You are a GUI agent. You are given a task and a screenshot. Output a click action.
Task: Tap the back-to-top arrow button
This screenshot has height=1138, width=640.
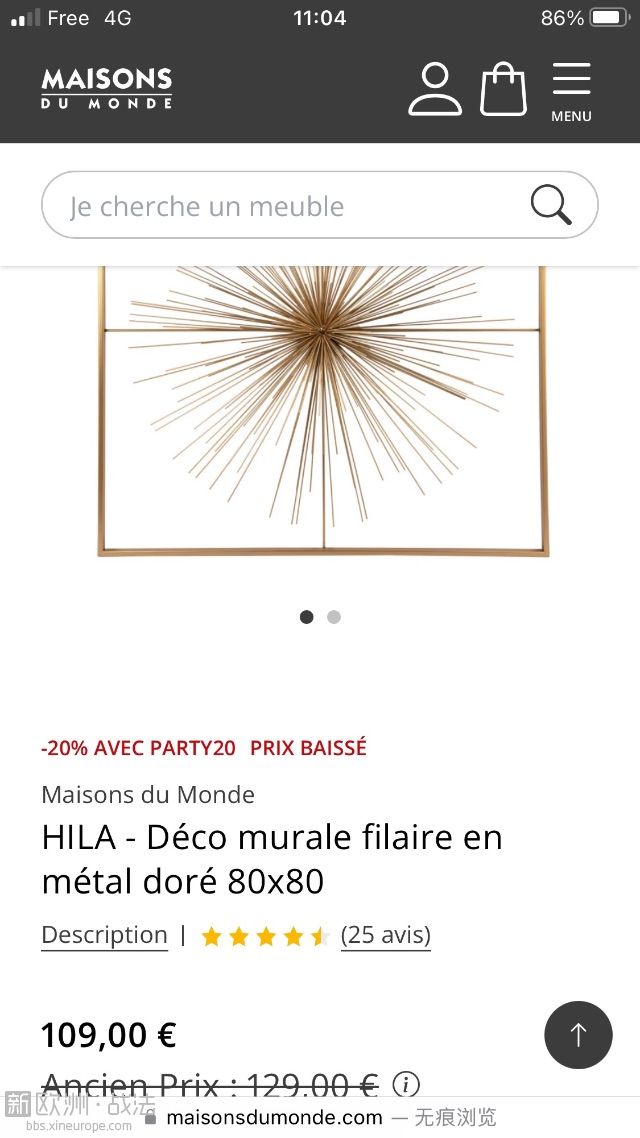578,1035
